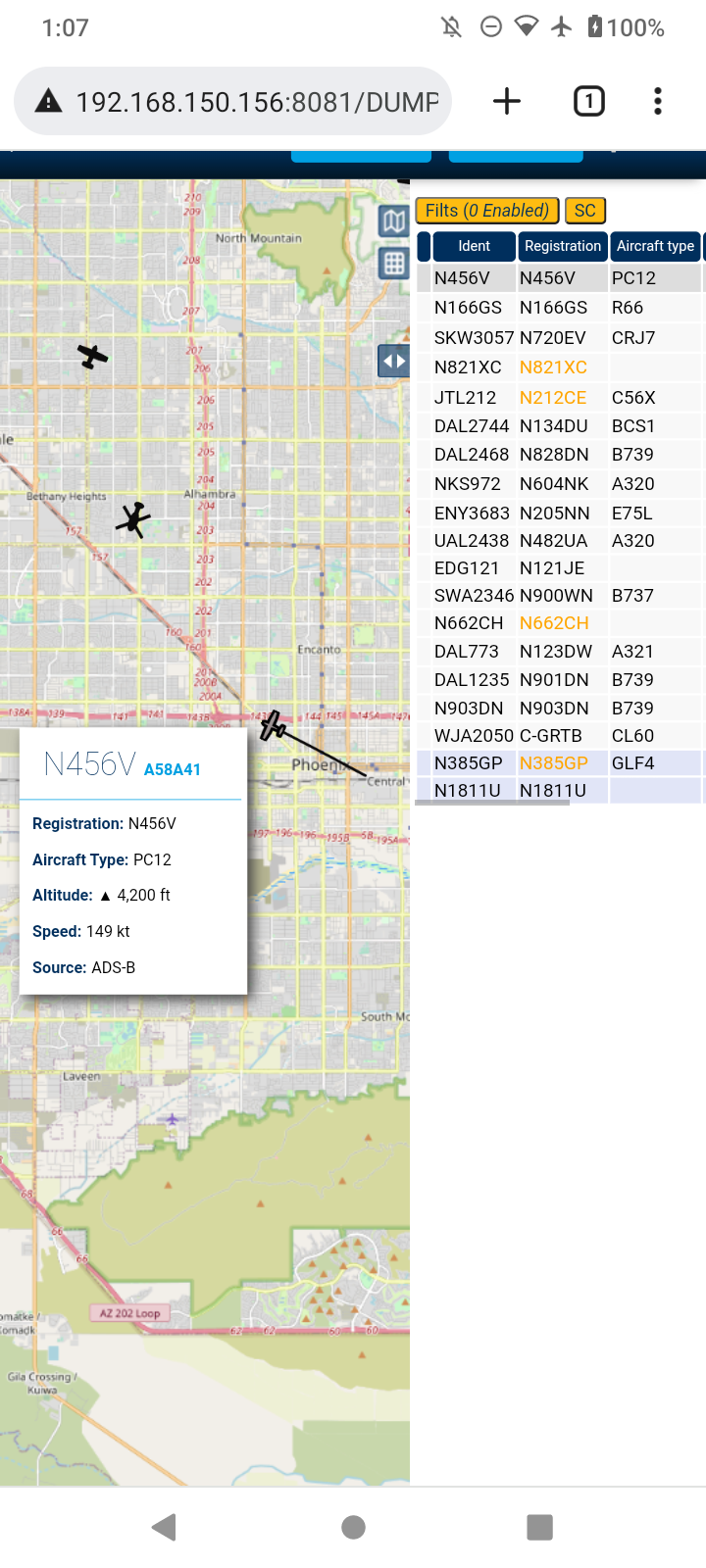706x1568 pixels.
Task: Tap the browser address bar
Action: (x=232, y=101)
